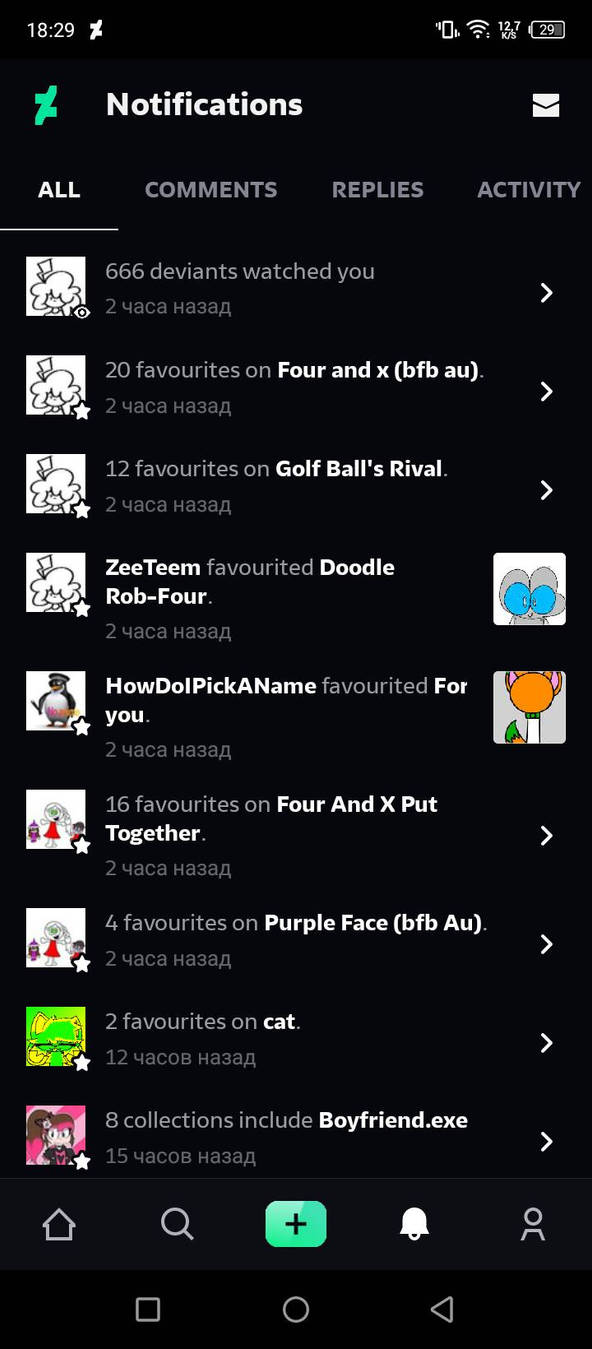Switch to the Comments tab
Screen dimensions: 592x1349
point(211,190)
